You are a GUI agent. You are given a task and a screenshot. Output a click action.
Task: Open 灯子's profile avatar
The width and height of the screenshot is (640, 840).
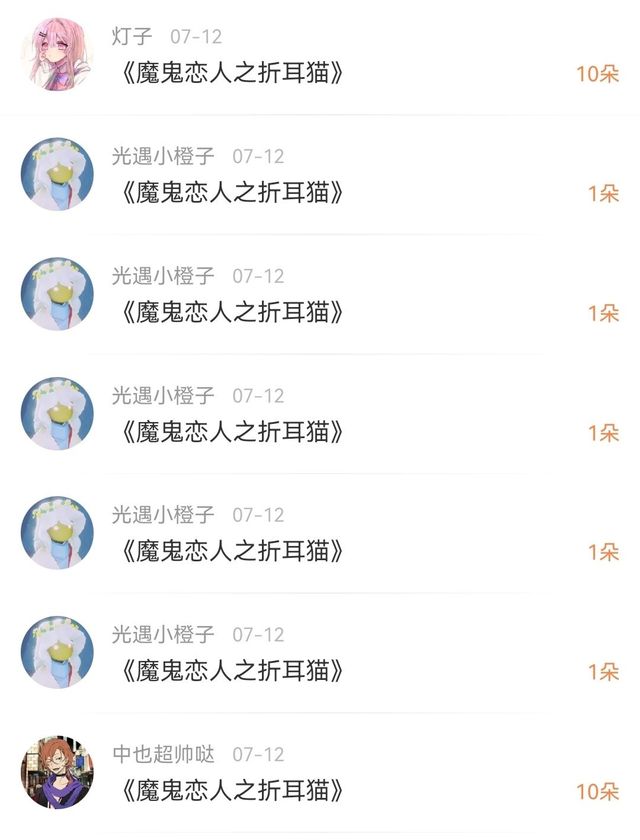[57, 55]
